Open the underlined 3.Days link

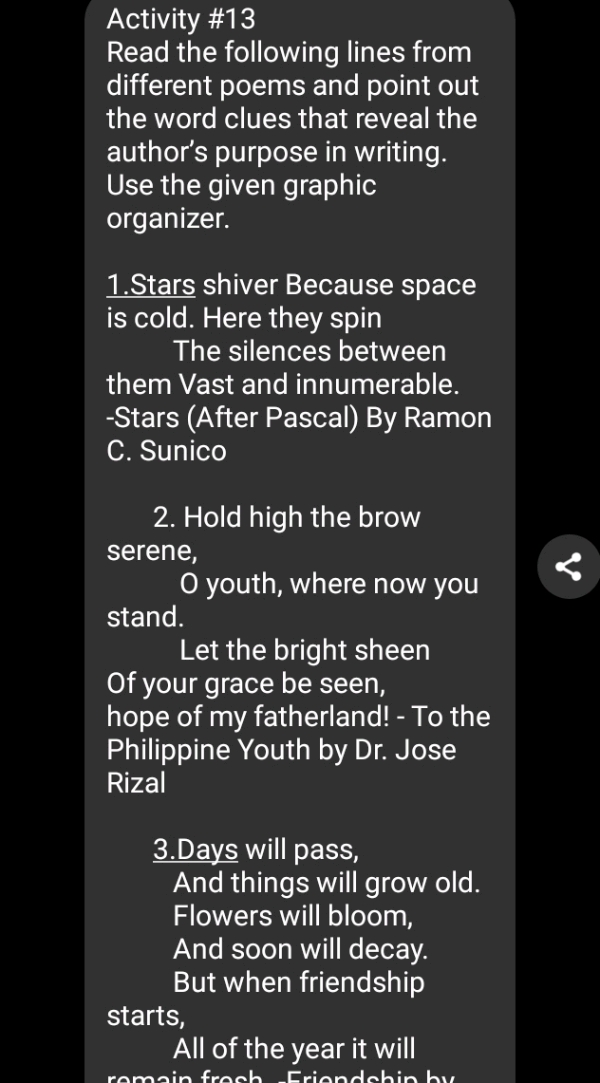[x=195, y=850]
